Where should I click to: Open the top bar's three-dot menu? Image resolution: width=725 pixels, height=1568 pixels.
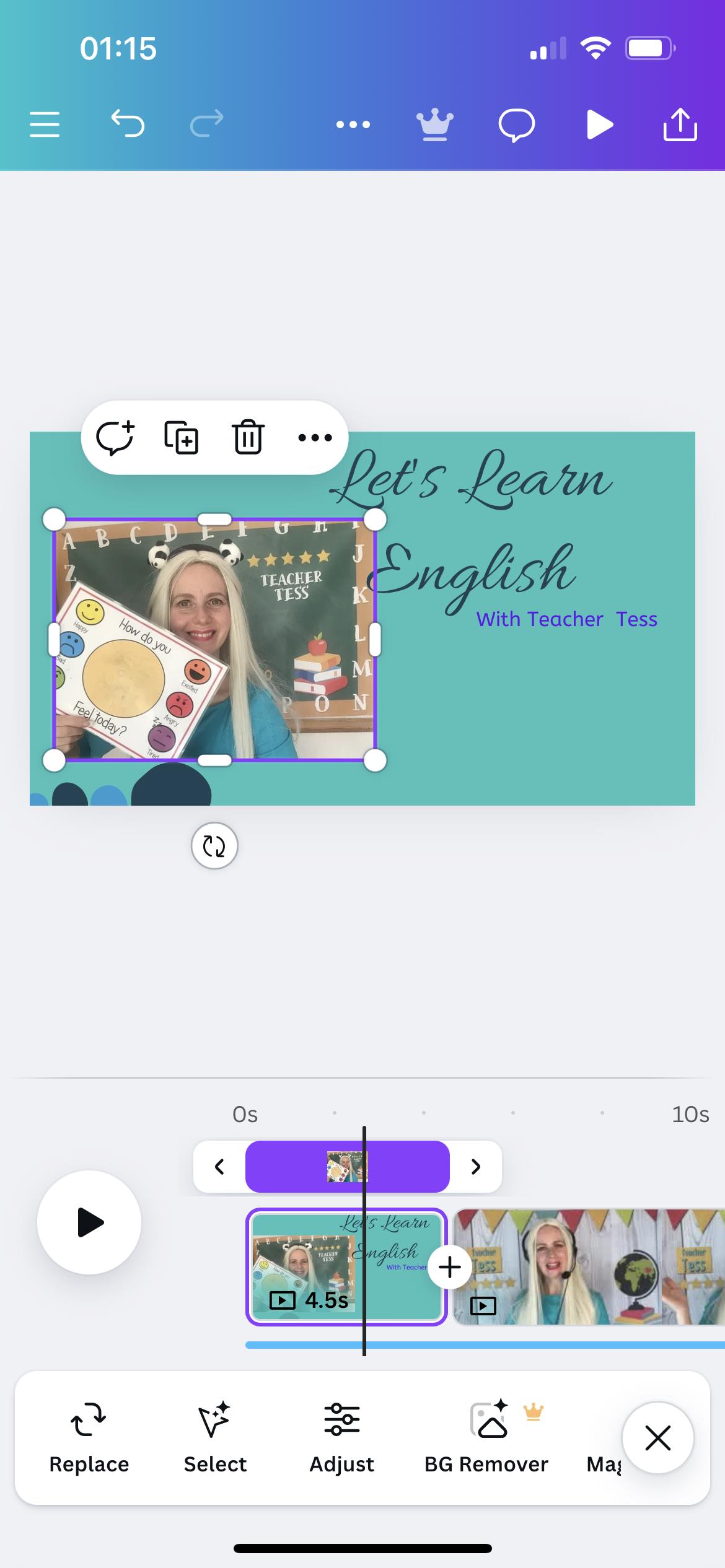tap(353, 124)
